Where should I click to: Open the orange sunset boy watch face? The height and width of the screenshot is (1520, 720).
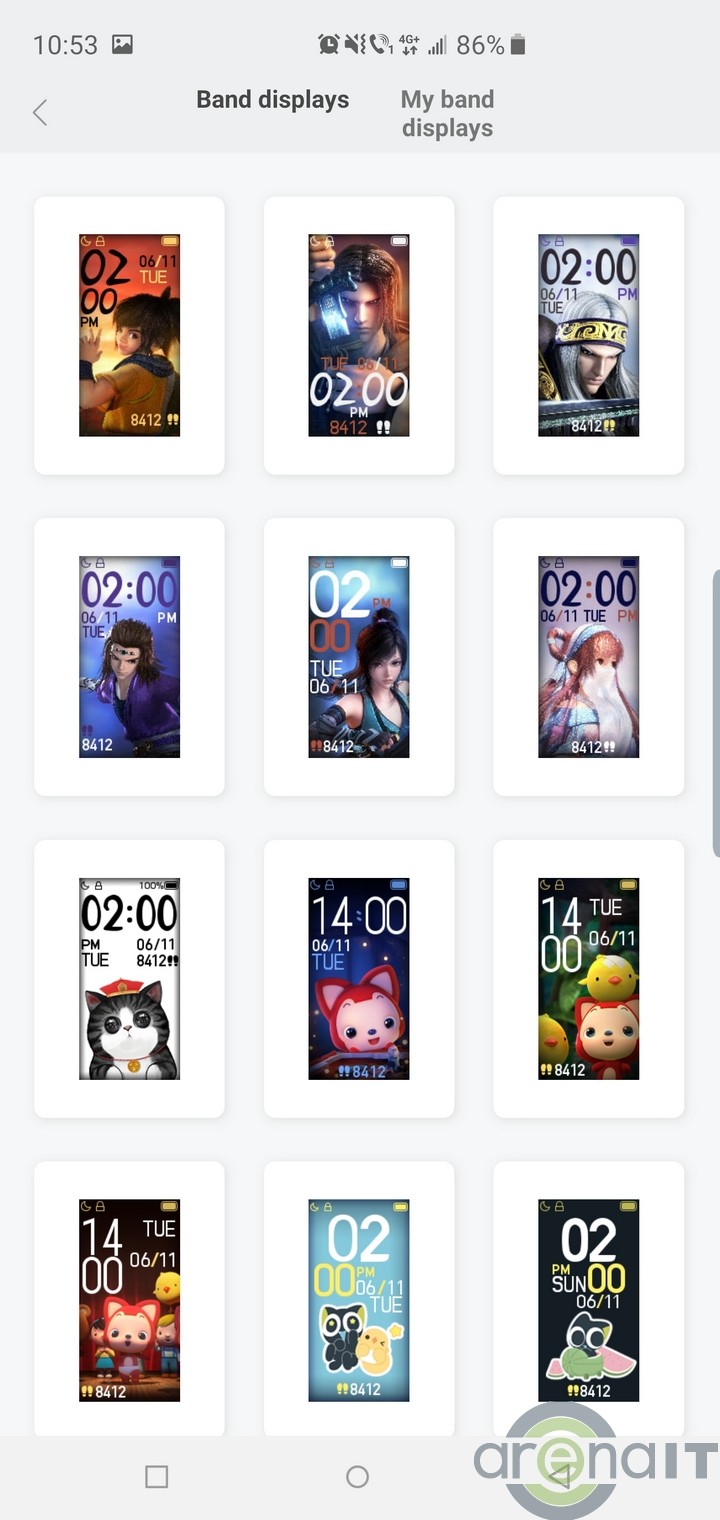129,335
